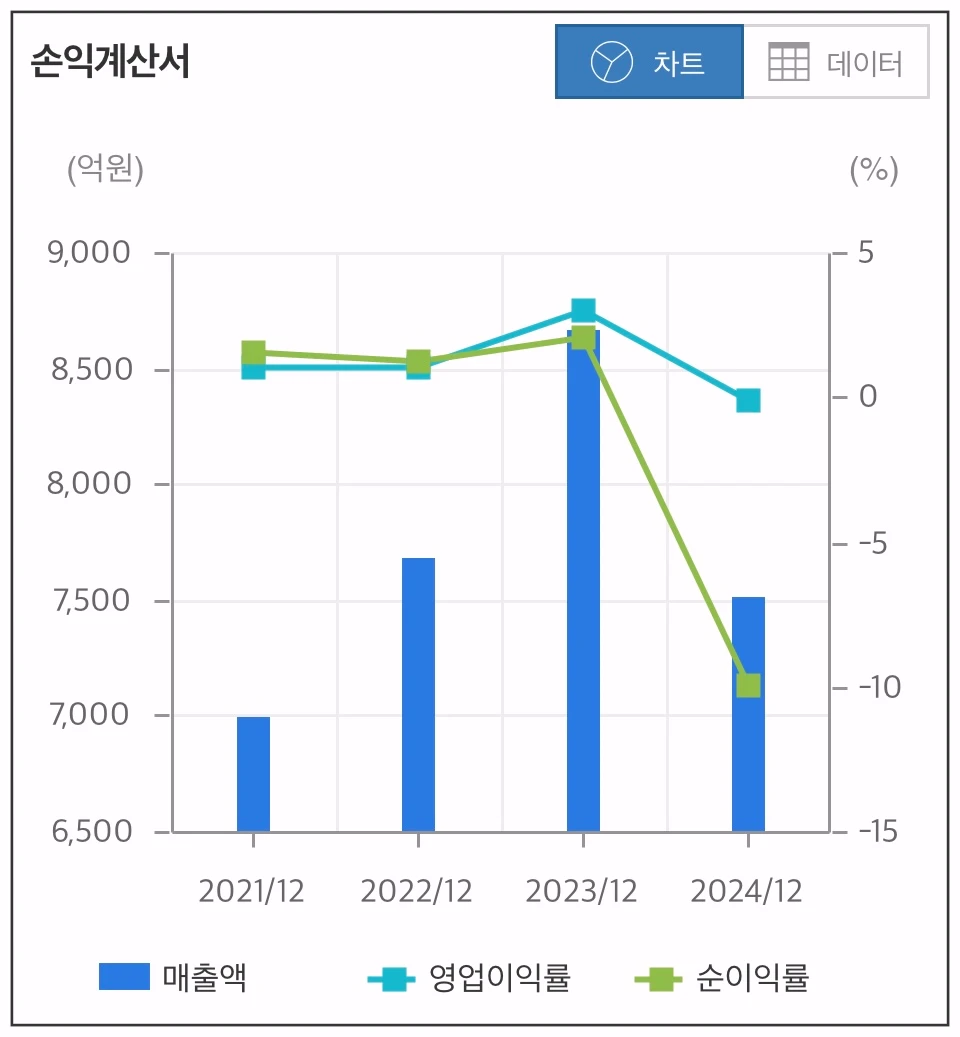The image size is (960, 1037).
Task: Click the 2021/12 axis label
Action: [252, 889]
